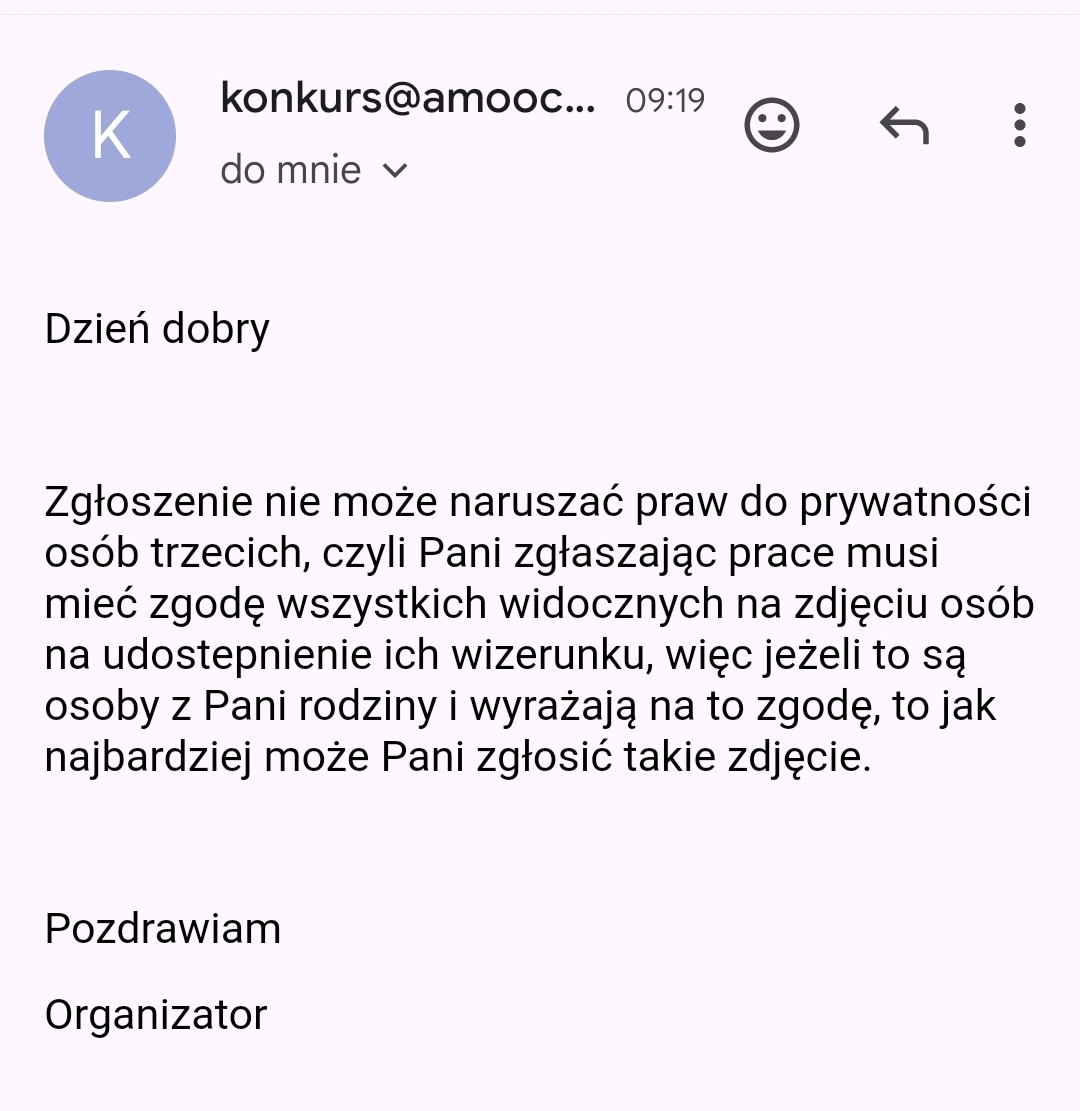
Task: Expand the 'do mnie' recipient details
Action: (395, 170)
